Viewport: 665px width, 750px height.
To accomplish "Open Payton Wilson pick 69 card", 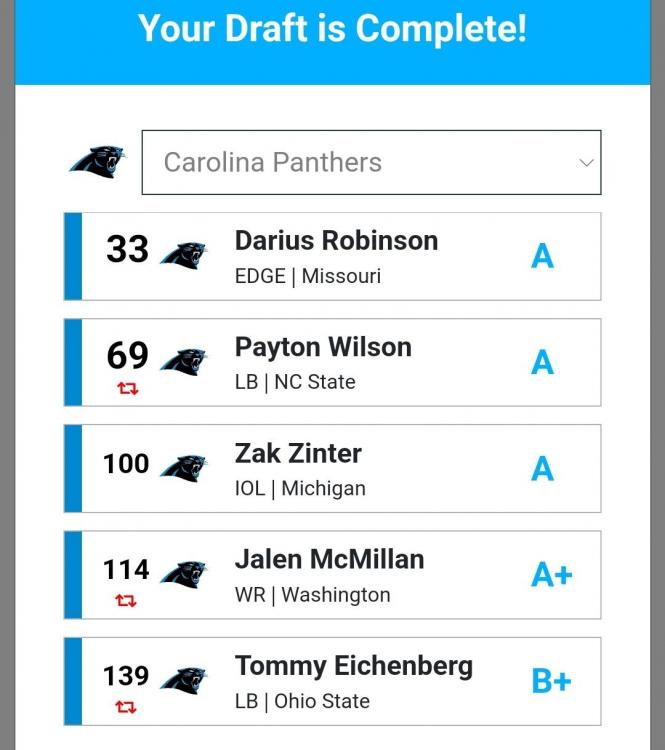I will click(x=336, y=362).
